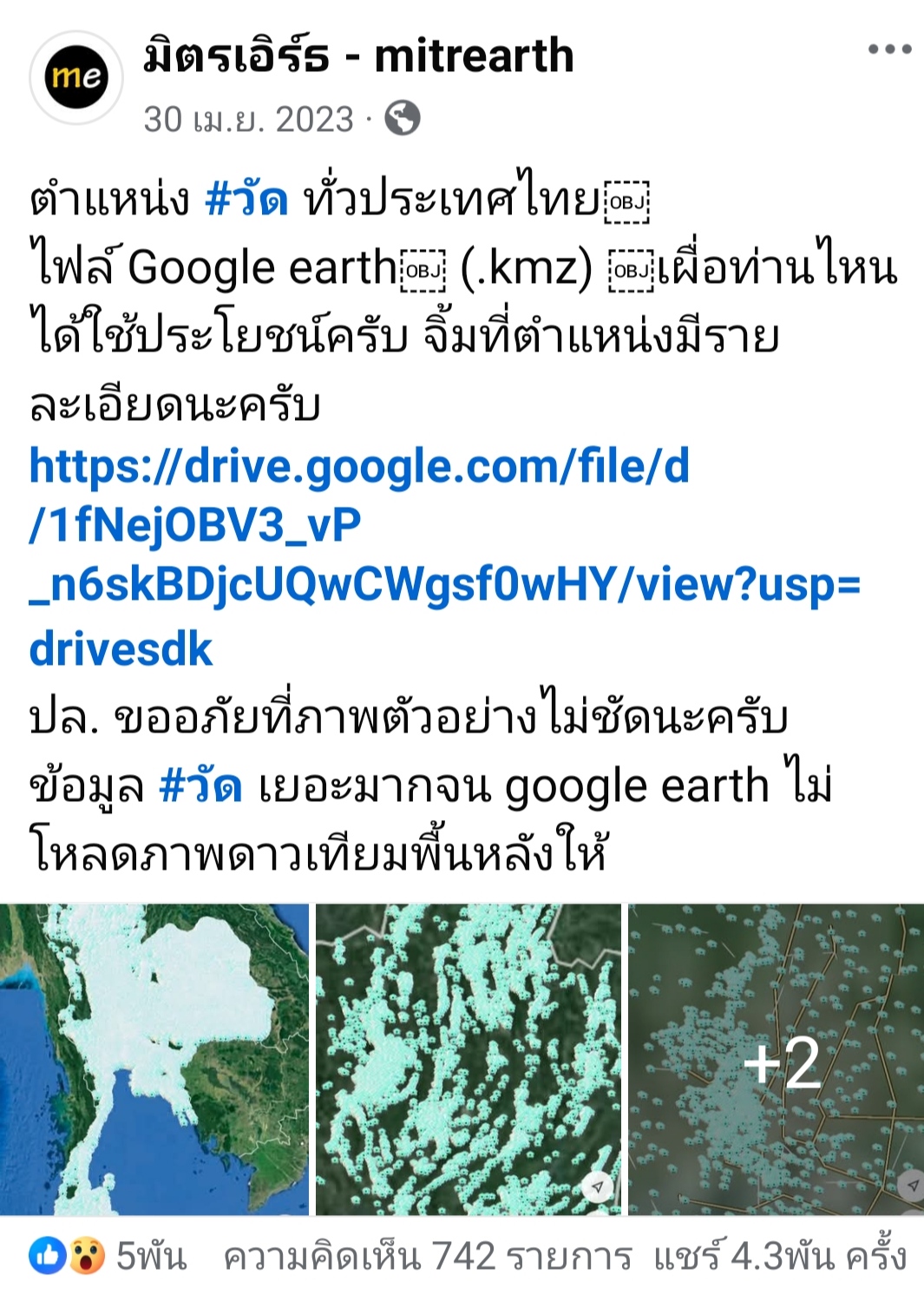View the แชร์ 4.3พัน ครั้ง shares list

click(779, 1256)
